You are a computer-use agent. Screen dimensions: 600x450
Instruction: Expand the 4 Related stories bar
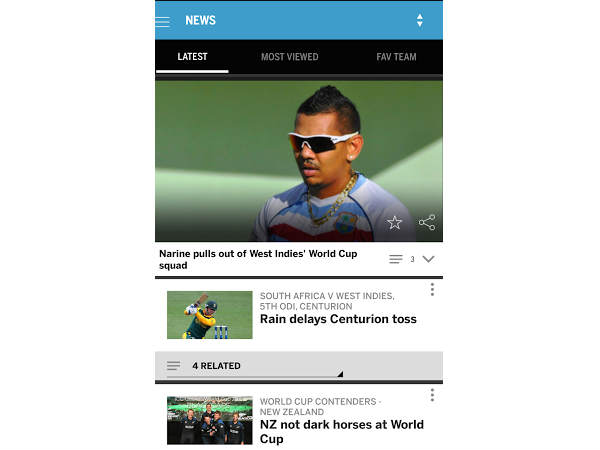(255, 366)
